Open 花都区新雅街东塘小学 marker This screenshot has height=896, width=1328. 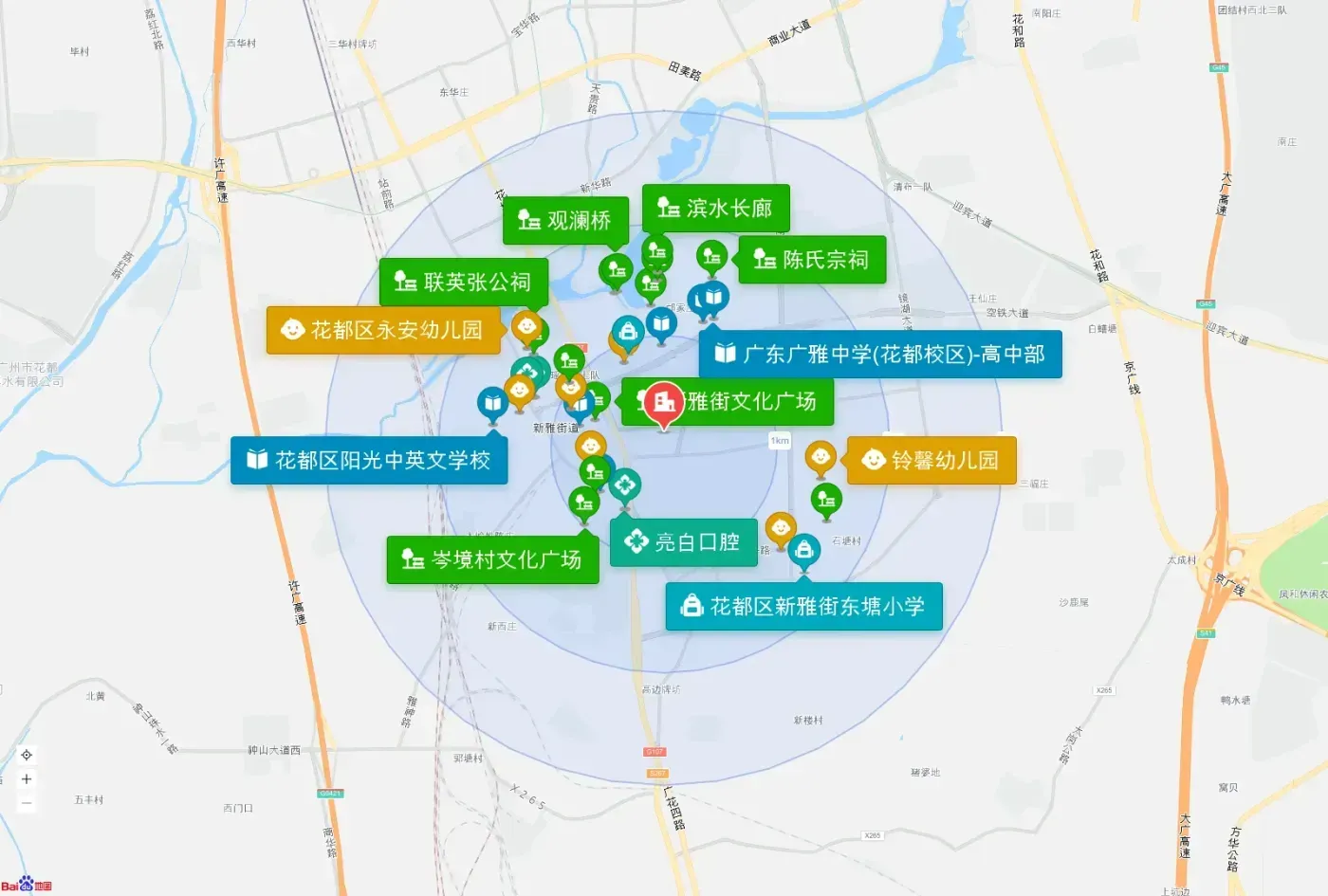tap(804, 607)
